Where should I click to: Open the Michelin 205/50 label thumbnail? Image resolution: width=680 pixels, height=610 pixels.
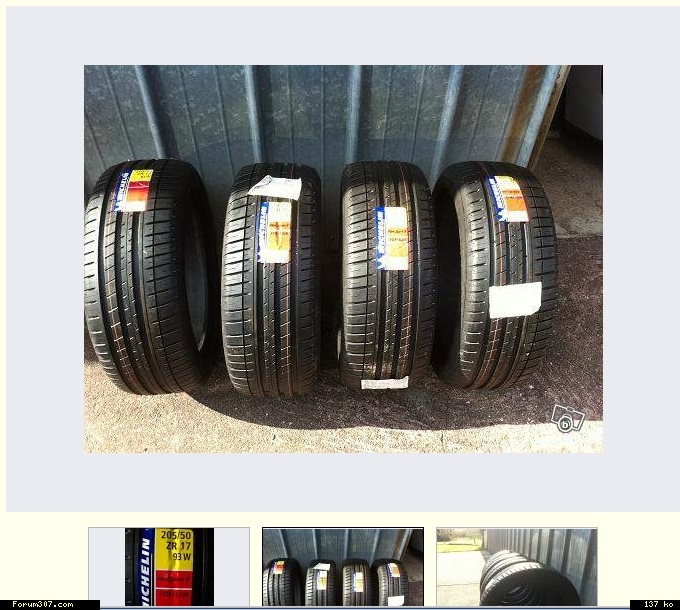click(x=169, y=566)
